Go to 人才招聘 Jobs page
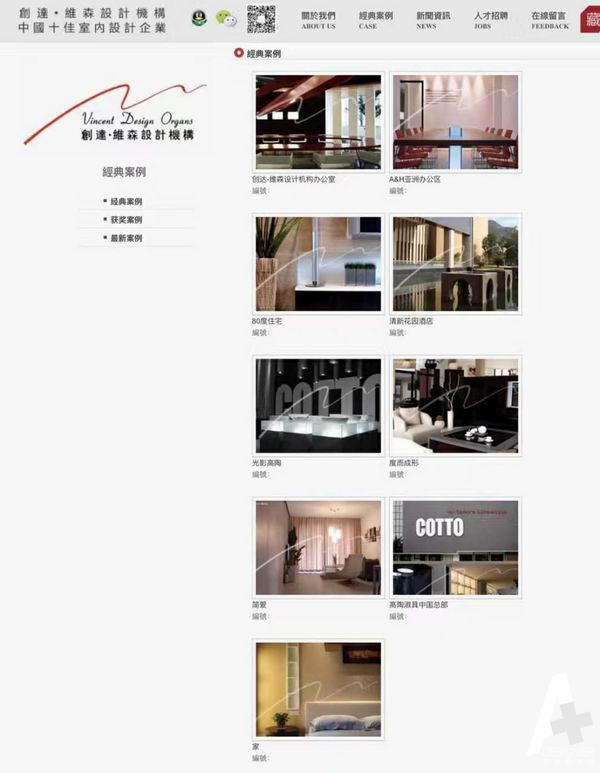Viewport: 600px width, 773px height. pyautogui.click(x=490, y=20)
